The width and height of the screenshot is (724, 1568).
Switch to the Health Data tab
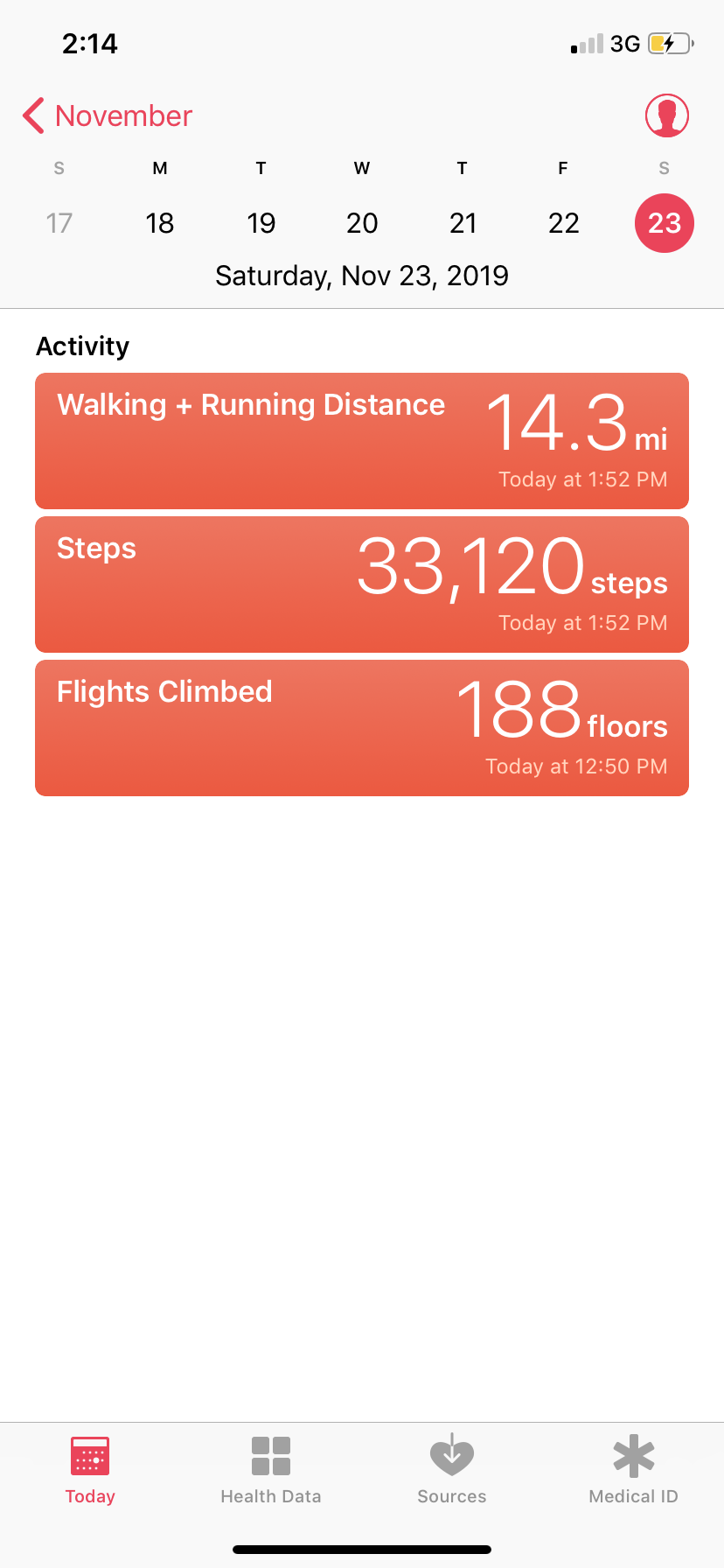271,1470
